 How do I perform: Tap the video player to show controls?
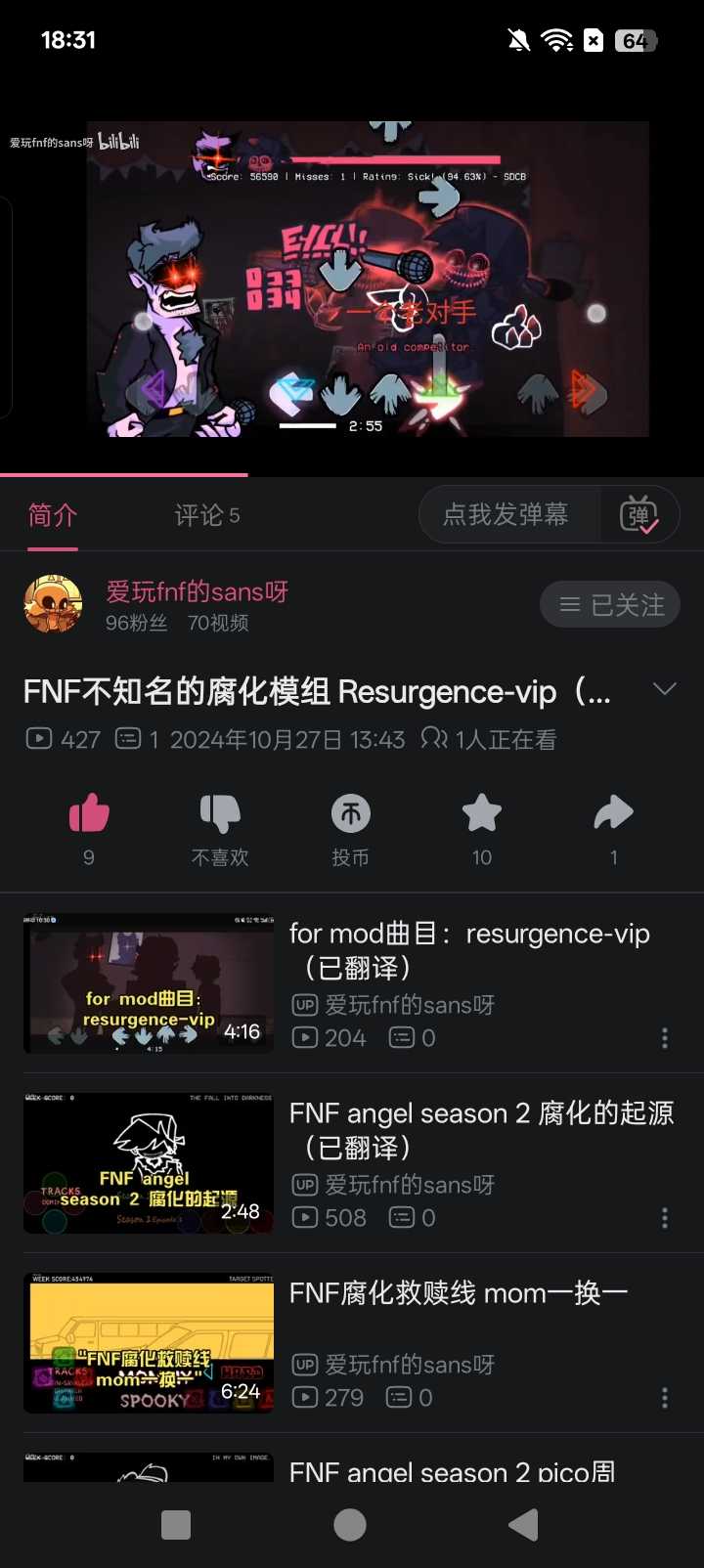pos(368,279)
